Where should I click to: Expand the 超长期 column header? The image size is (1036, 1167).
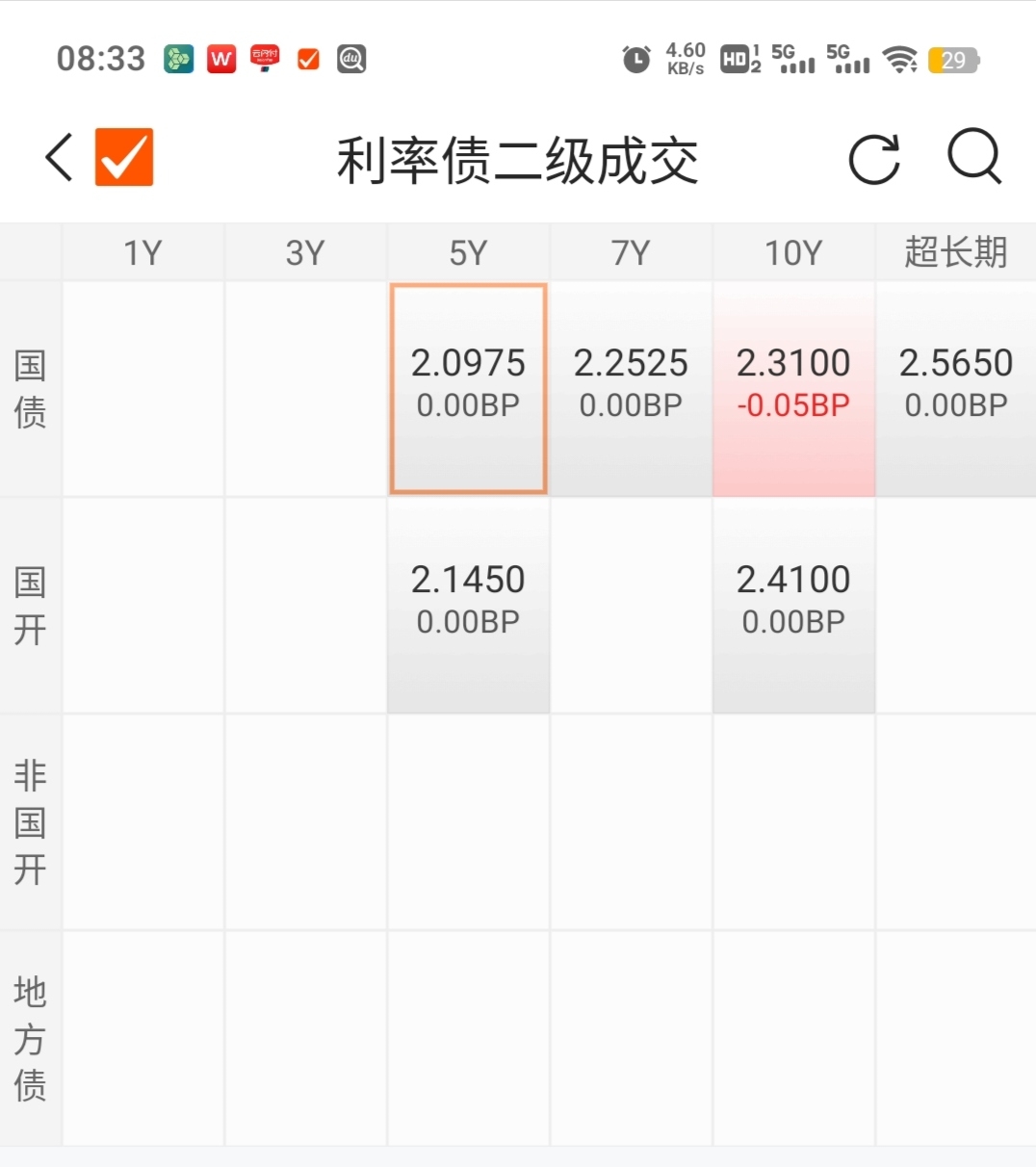(x=955, y=251)
